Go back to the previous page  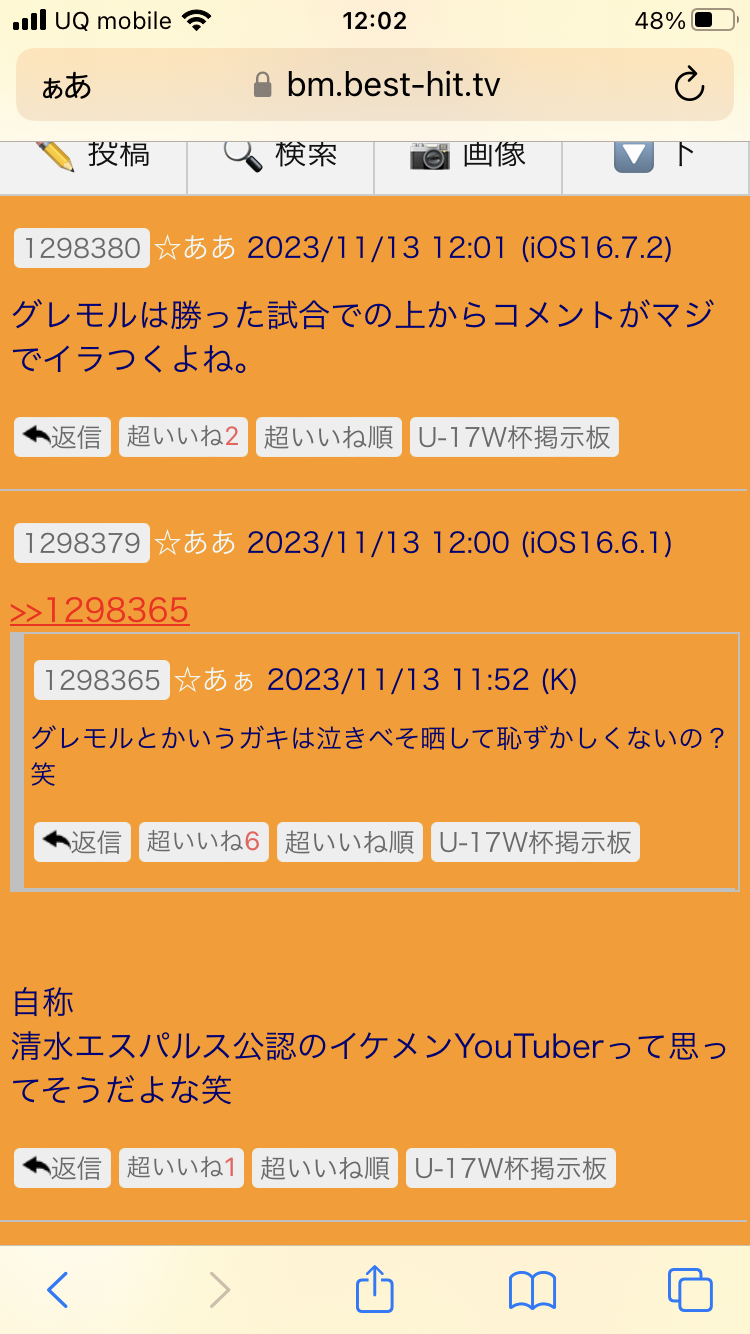pos(58,1290)
